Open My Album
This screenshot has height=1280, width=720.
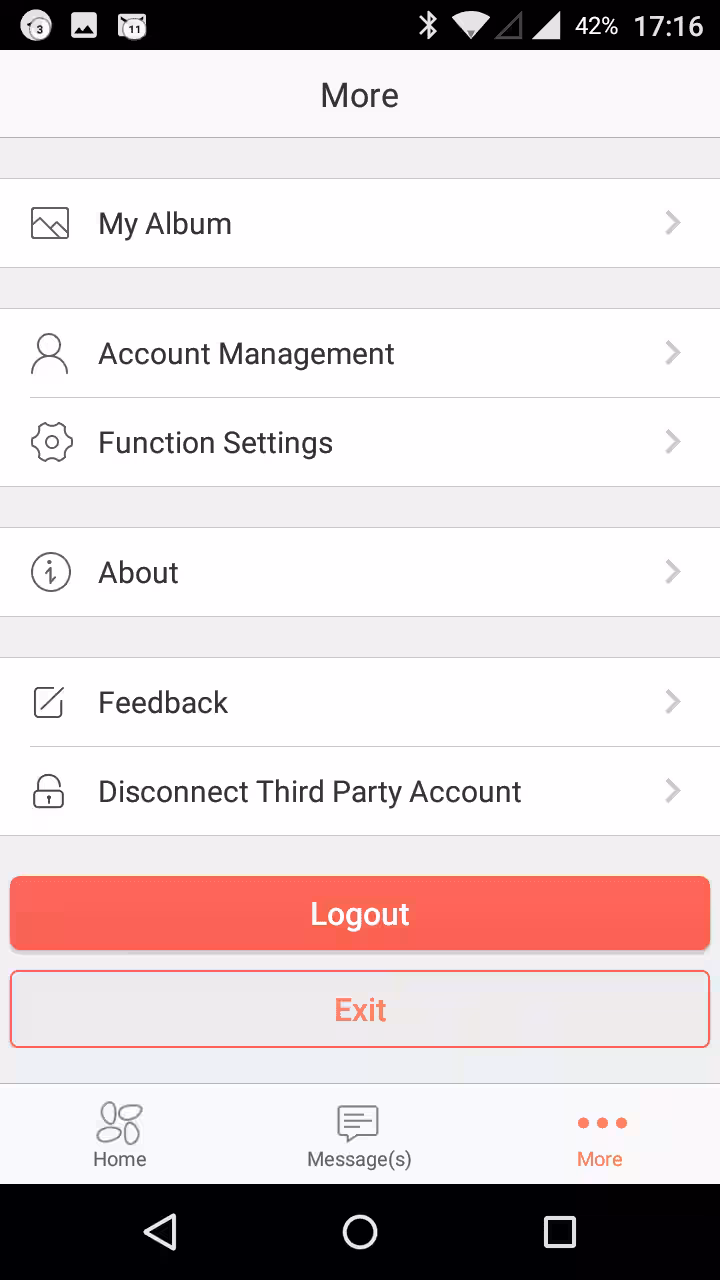(360, 223)
